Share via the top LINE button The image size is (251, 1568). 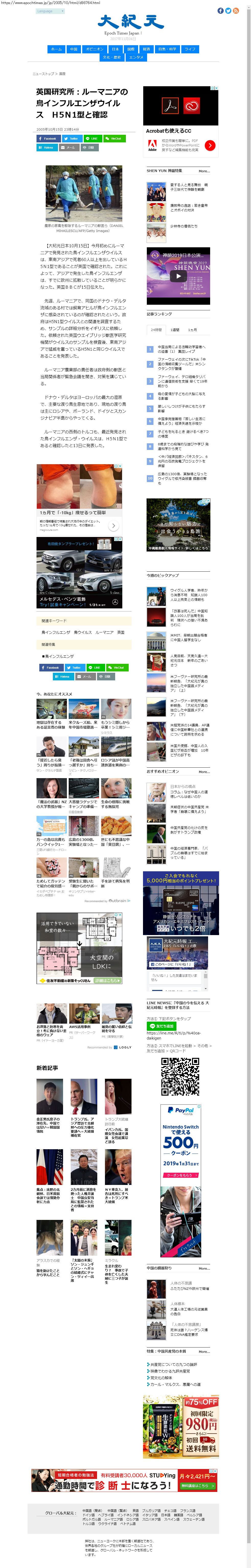[x=91, y=138]
